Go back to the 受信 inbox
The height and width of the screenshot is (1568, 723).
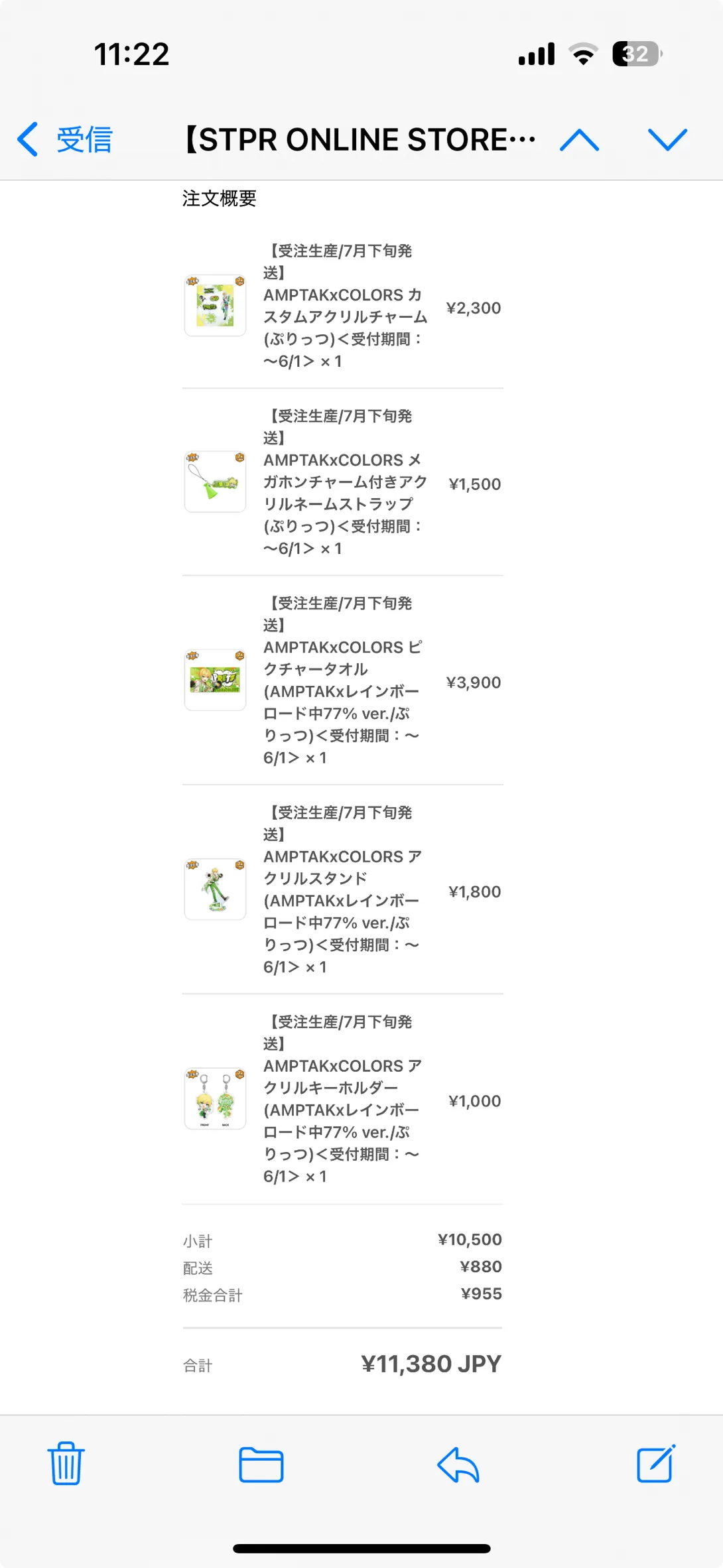[x=65, y=139]
